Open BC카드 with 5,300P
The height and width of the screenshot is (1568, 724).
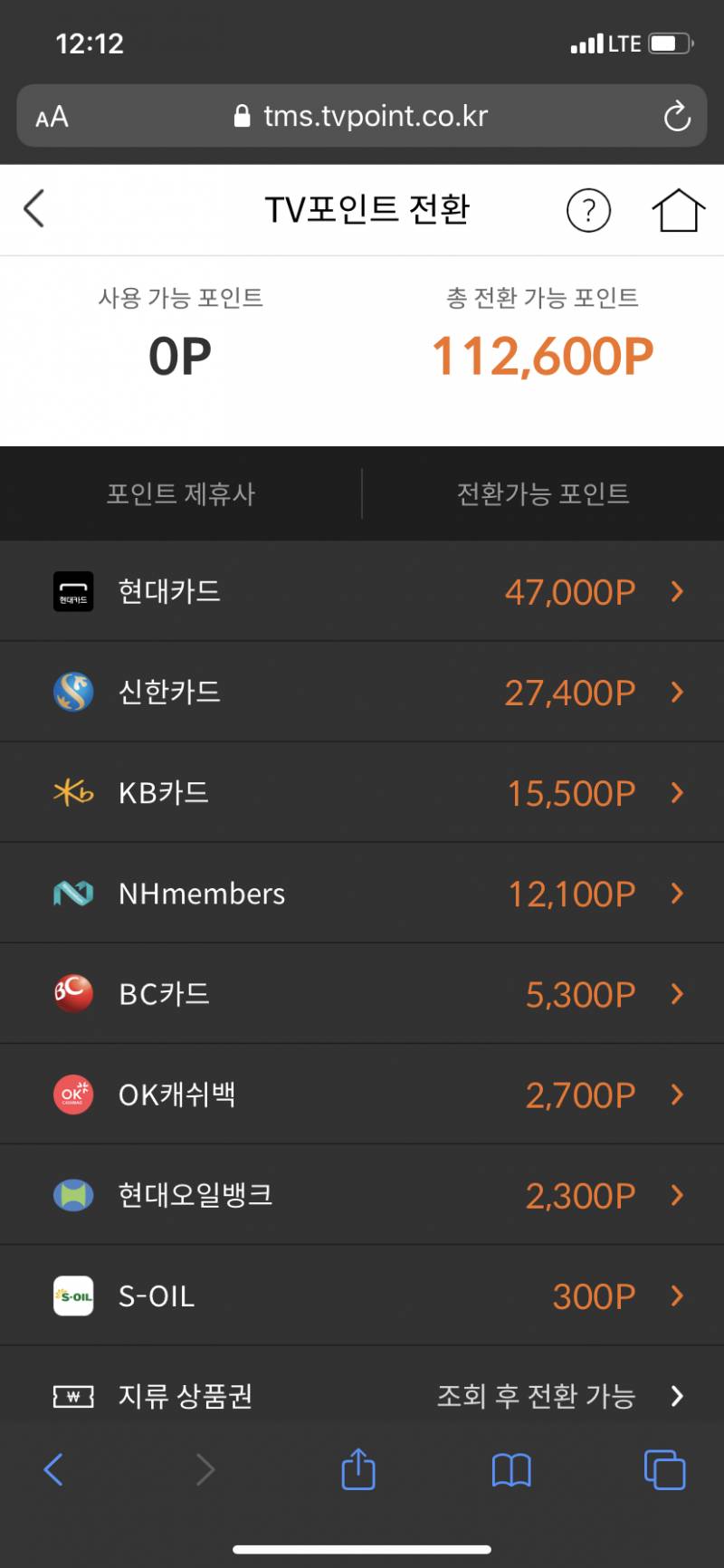[x=362, y=994]
